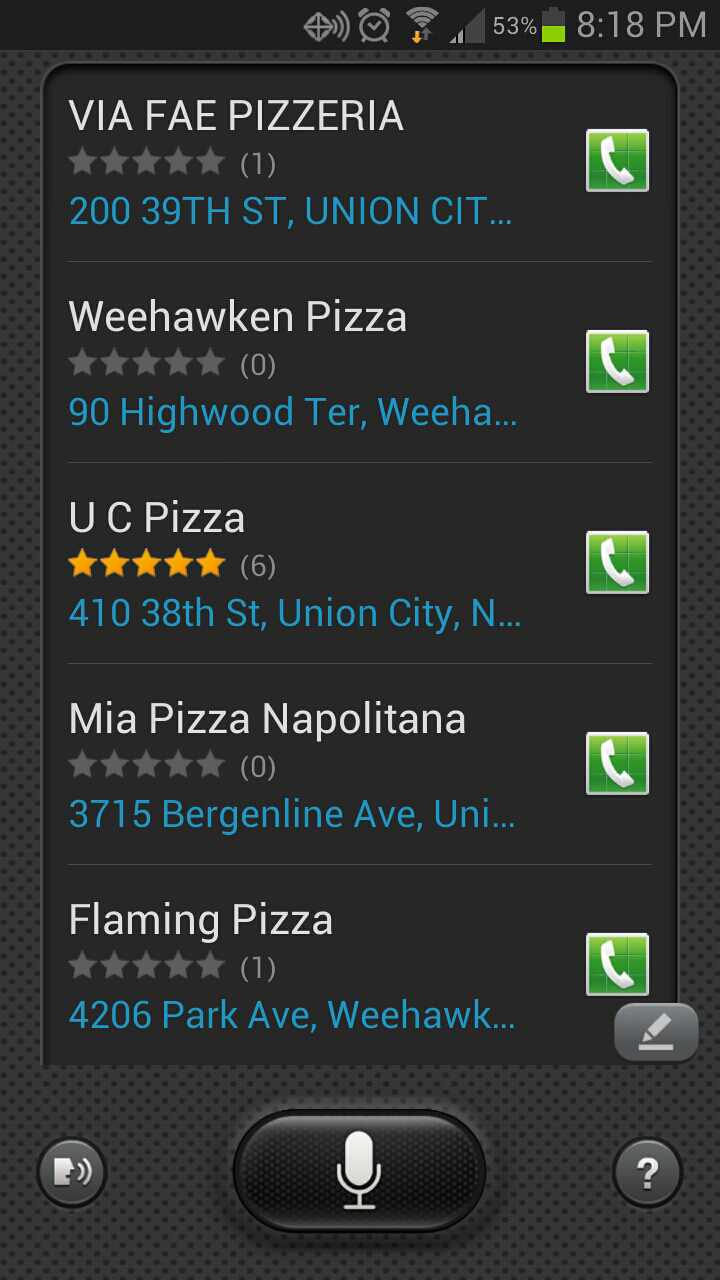Dial Flaming Pizza with the phone icon
The height and width of the screenshot is (1280, 720).
pos(617,964)
